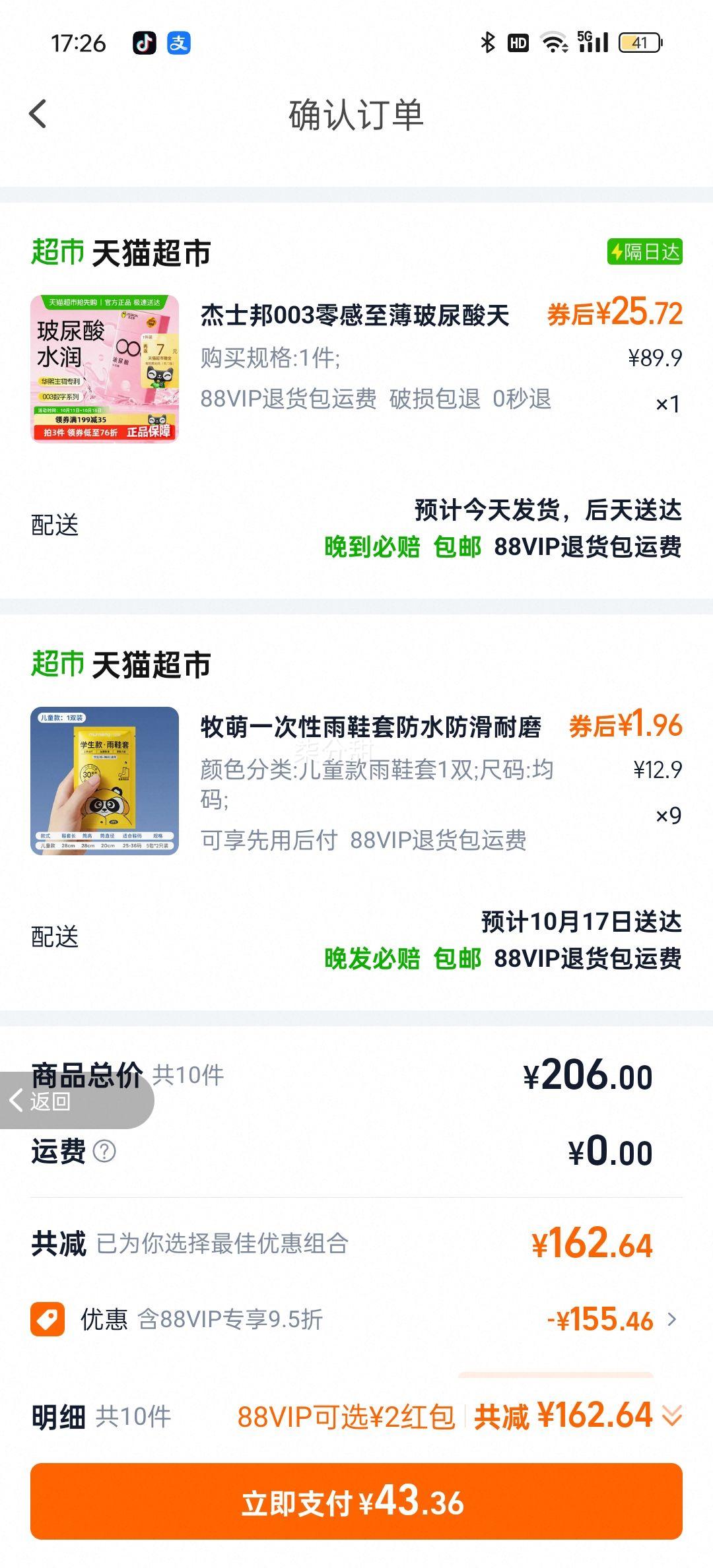Tap 立即支付 to pay ¥43.36
This screenshot has width=713, height=1568.
coord(356,1501)
